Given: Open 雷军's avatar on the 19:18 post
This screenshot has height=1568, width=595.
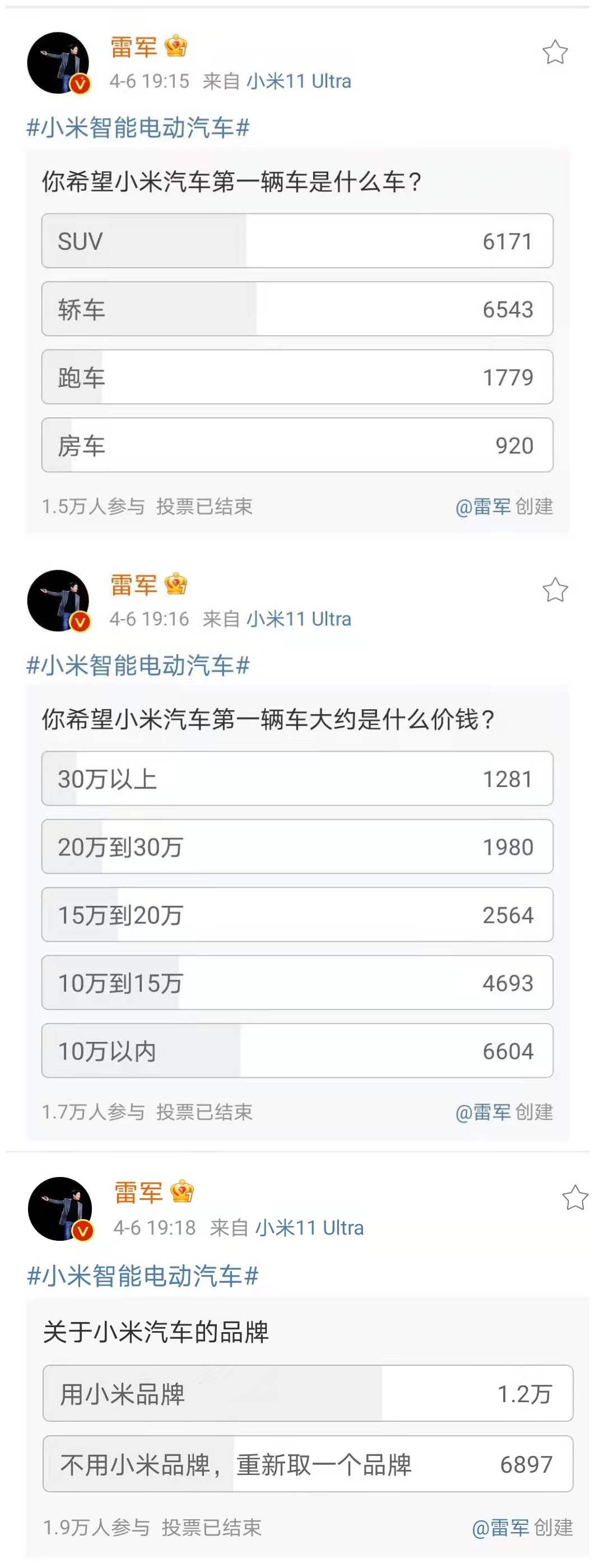Looking at the screenshot, I should [x=61, y=1208].
